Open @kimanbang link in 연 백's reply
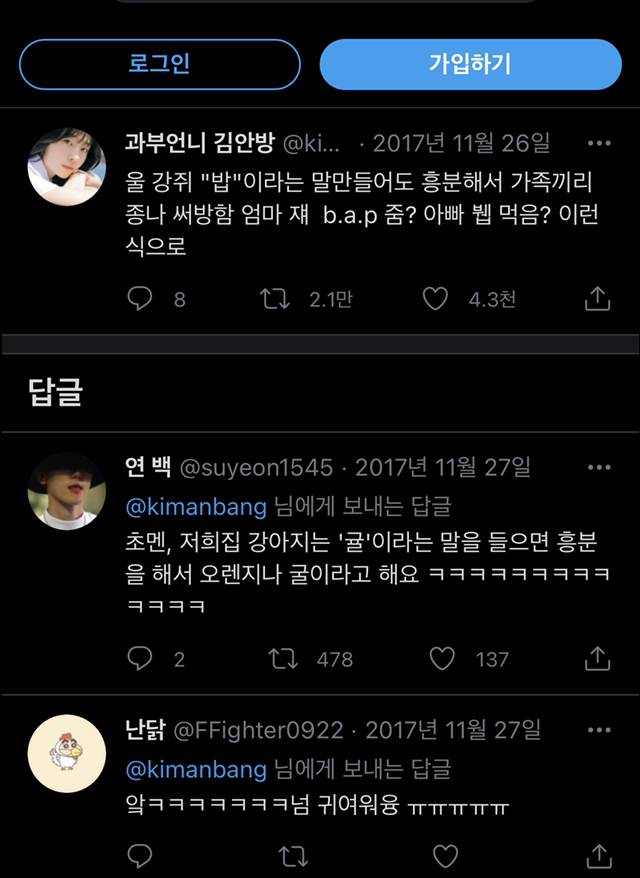The width and height of the screenshot is (640, 878). [196, 507]
